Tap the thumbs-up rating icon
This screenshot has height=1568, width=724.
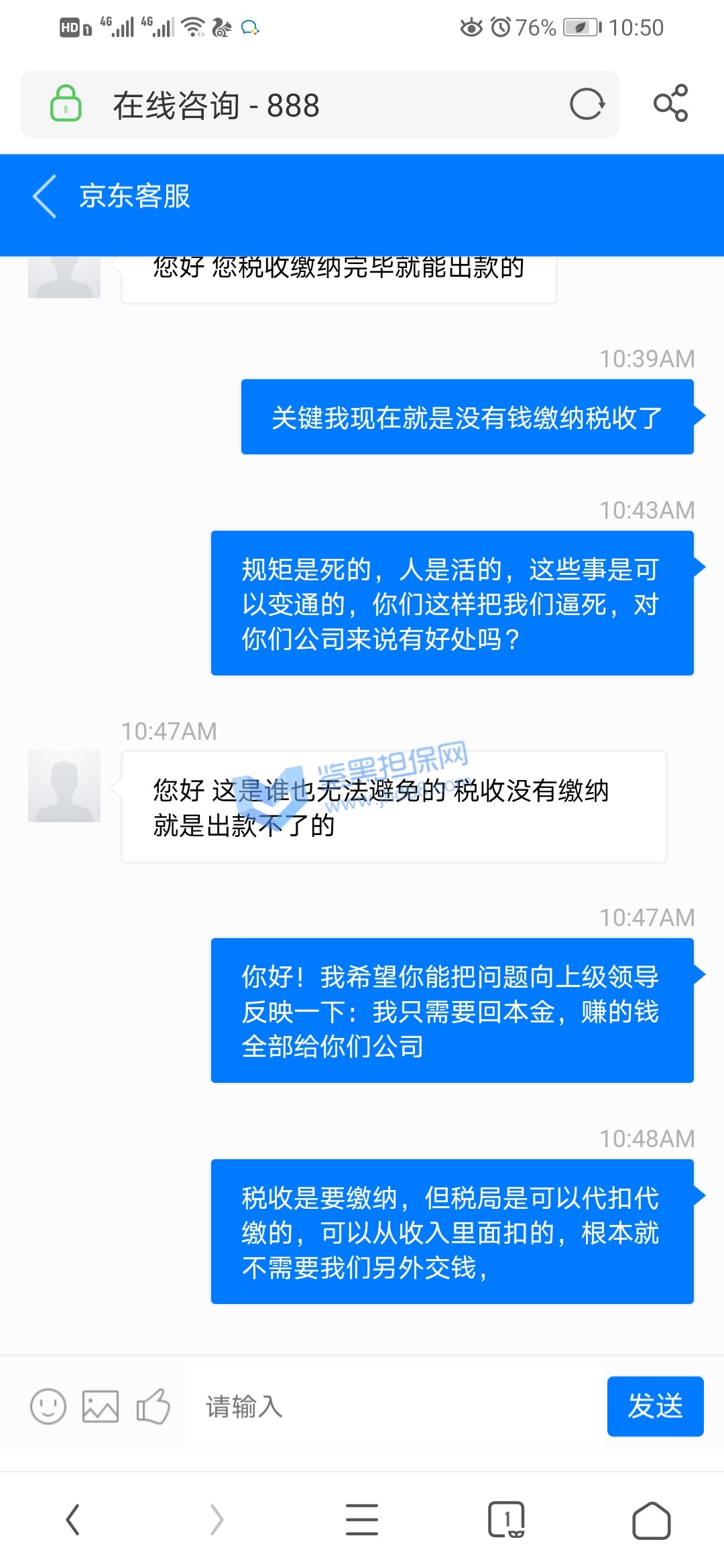tap(153, 1406)
